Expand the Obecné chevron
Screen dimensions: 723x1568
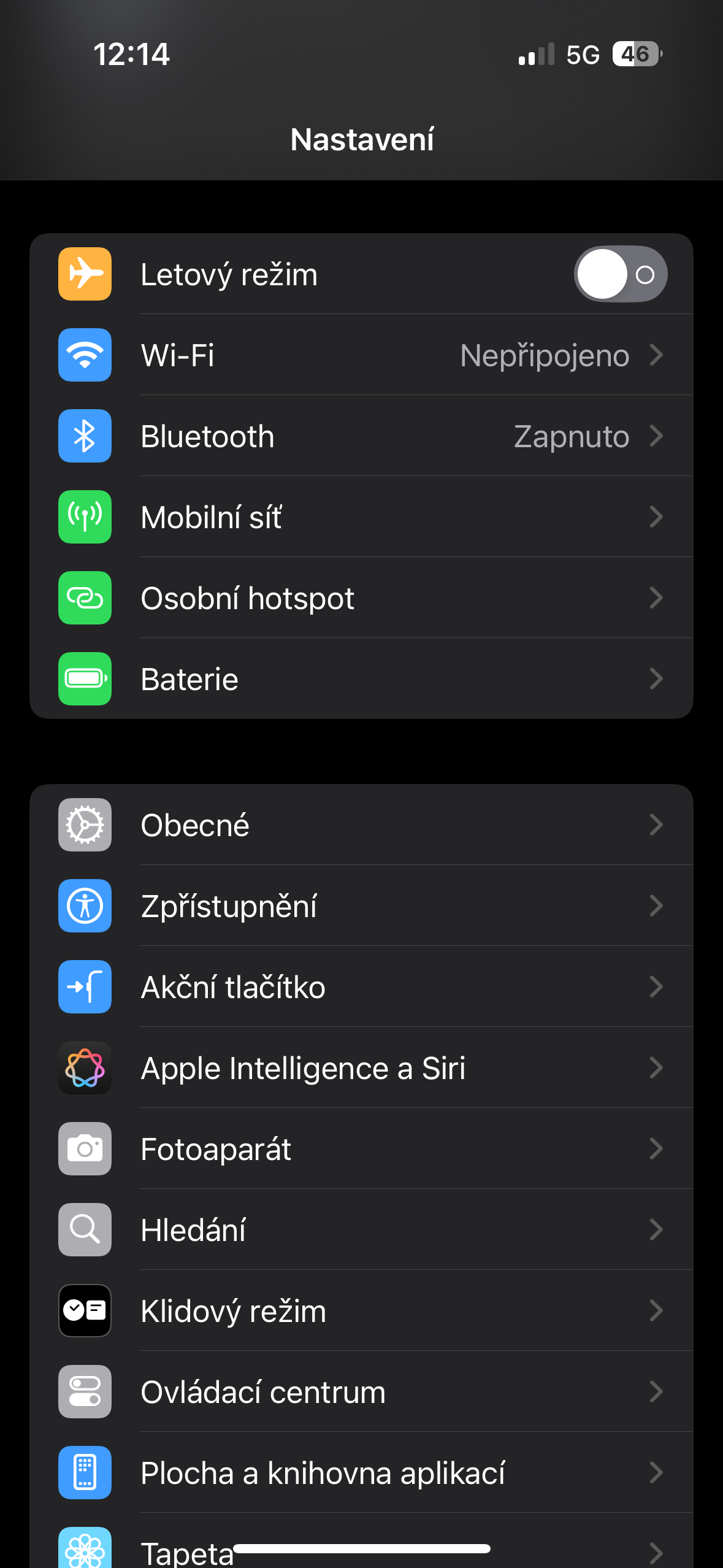(x=656, y=825)
